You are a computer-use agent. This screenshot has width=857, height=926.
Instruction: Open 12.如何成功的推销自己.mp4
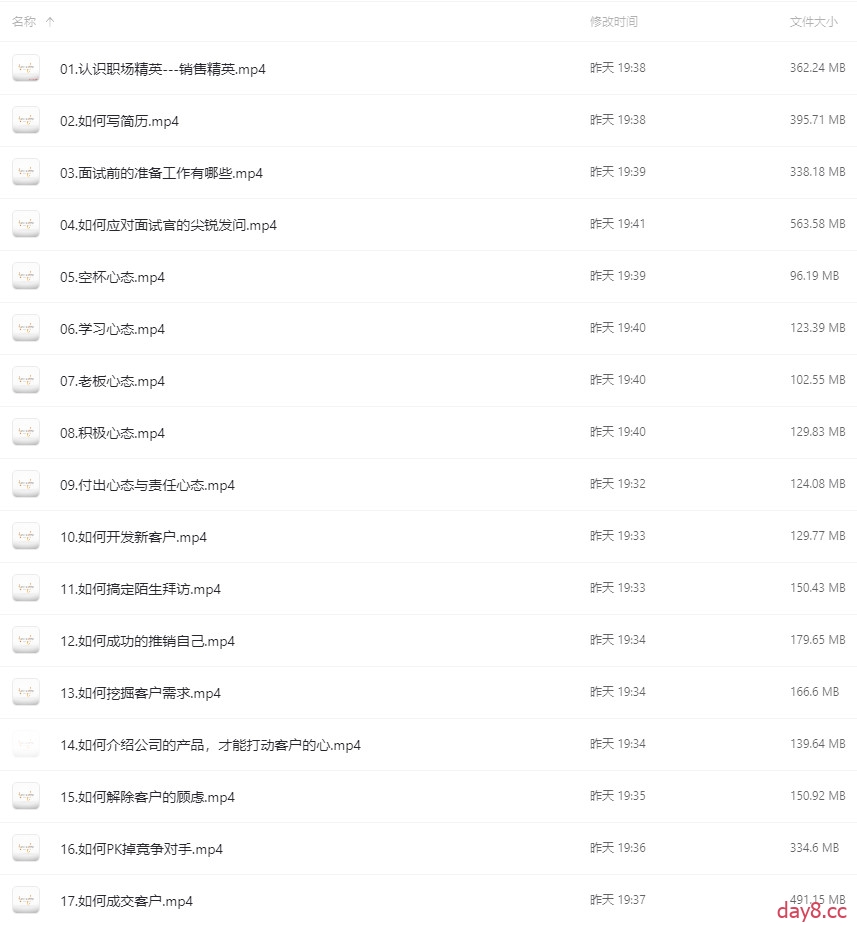click(147, 641)
